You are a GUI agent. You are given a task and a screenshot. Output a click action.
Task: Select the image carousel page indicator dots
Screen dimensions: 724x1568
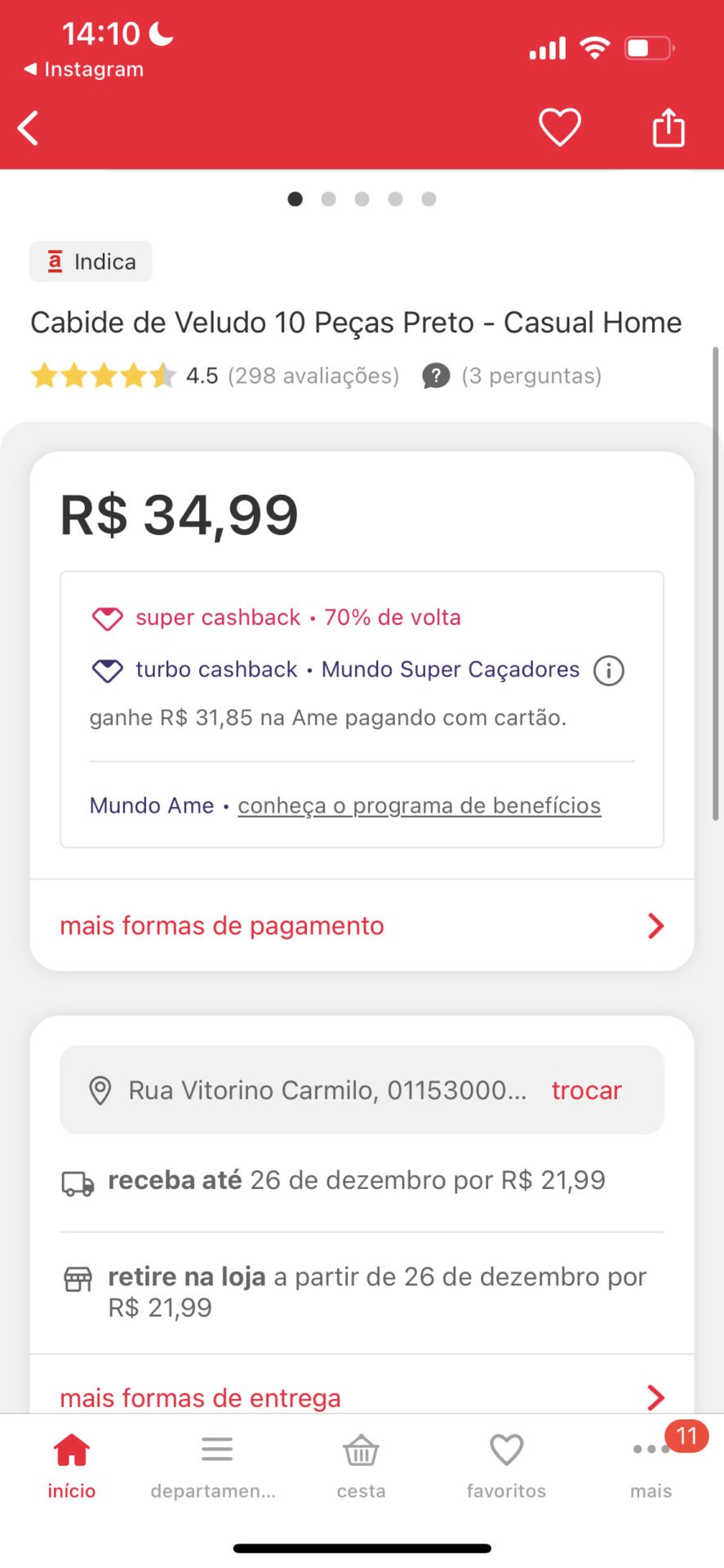click(362, 198)
